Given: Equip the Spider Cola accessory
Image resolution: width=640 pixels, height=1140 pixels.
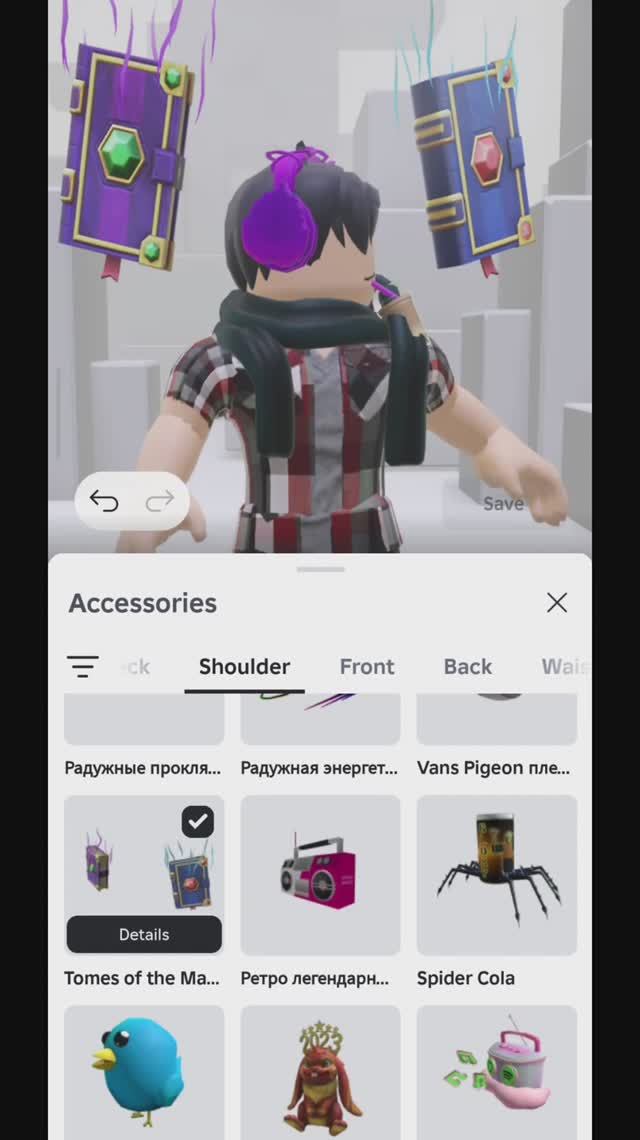Looking at the screenshot, I should click(x=497, y=875).
